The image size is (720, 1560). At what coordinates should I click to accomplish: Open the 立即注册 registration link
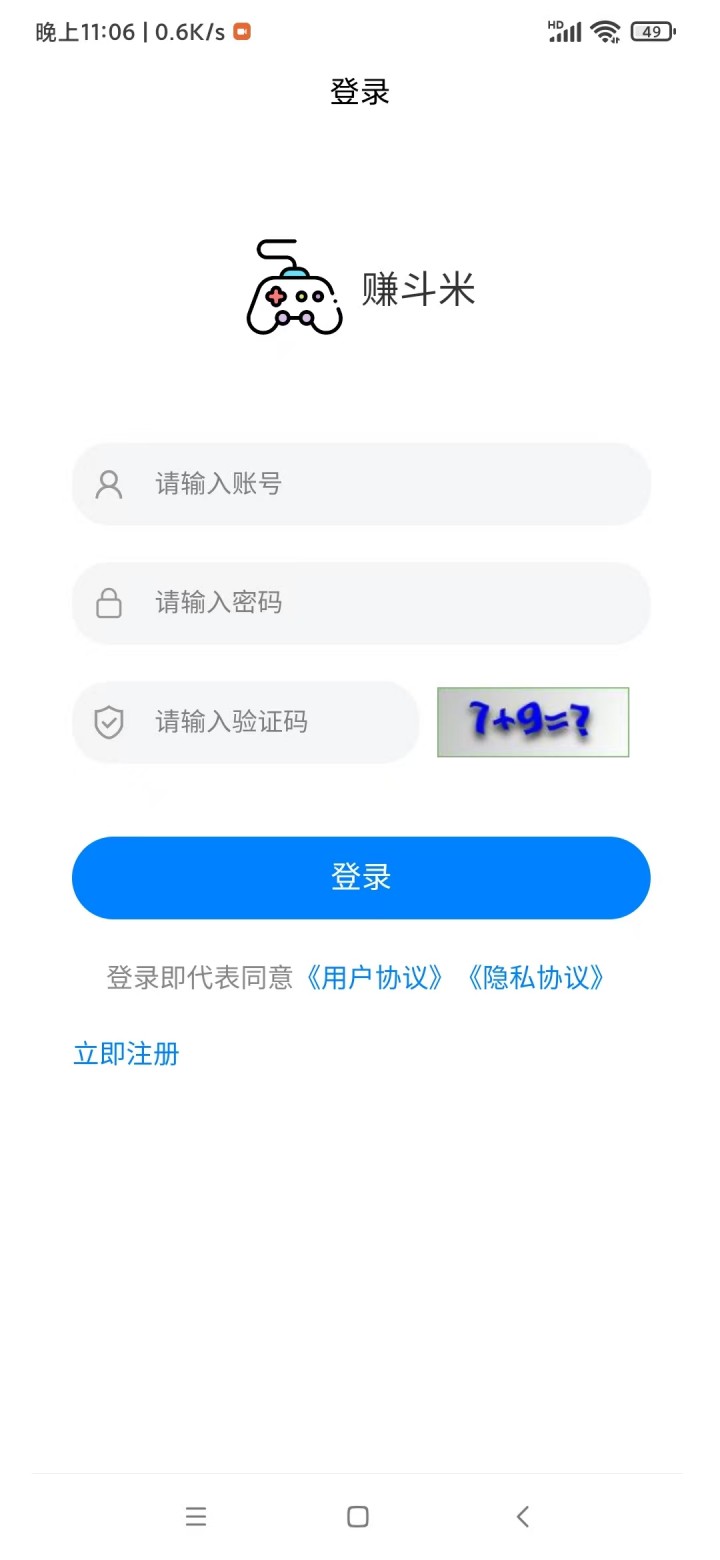pos(126,1053)
